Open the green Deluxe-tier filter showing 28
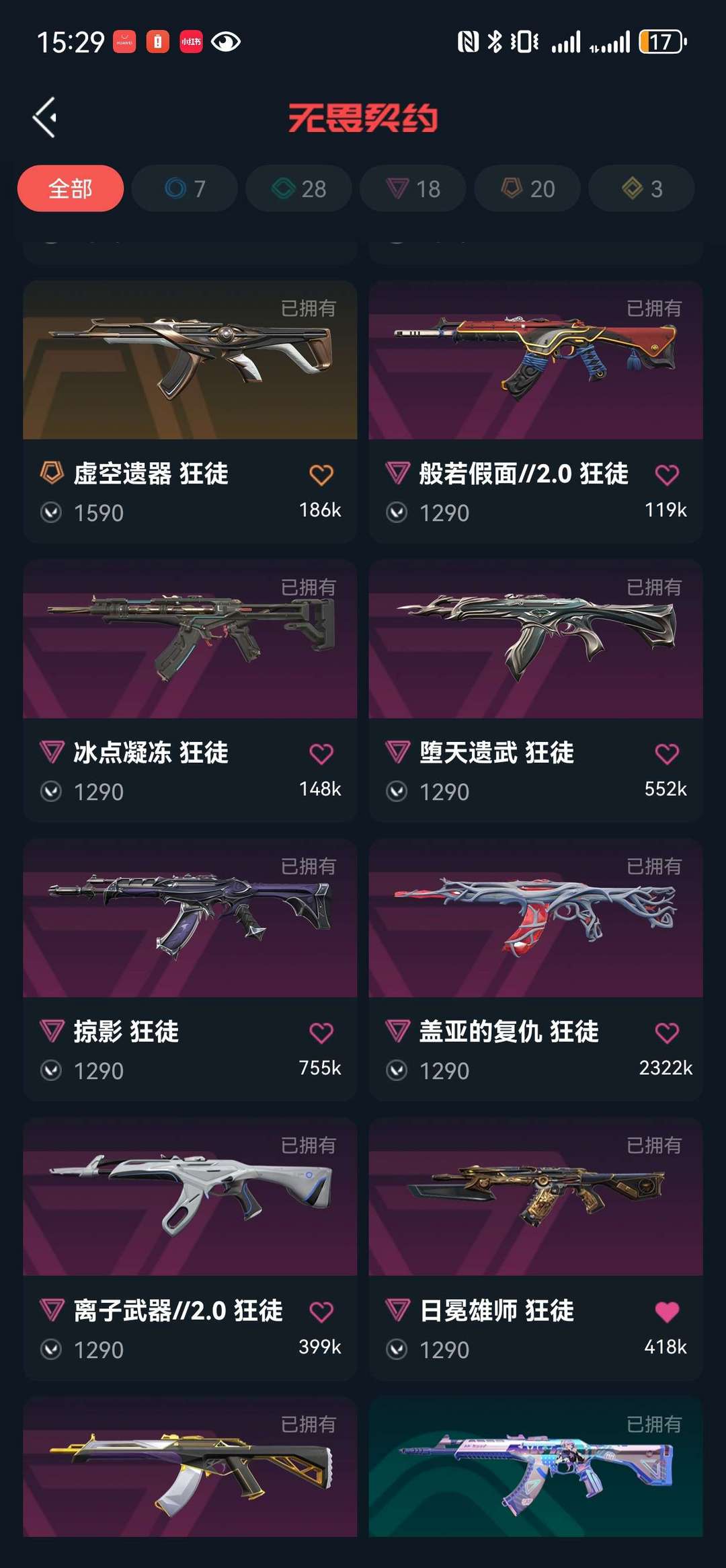The image size is (726, 1568). pos(298,189)
